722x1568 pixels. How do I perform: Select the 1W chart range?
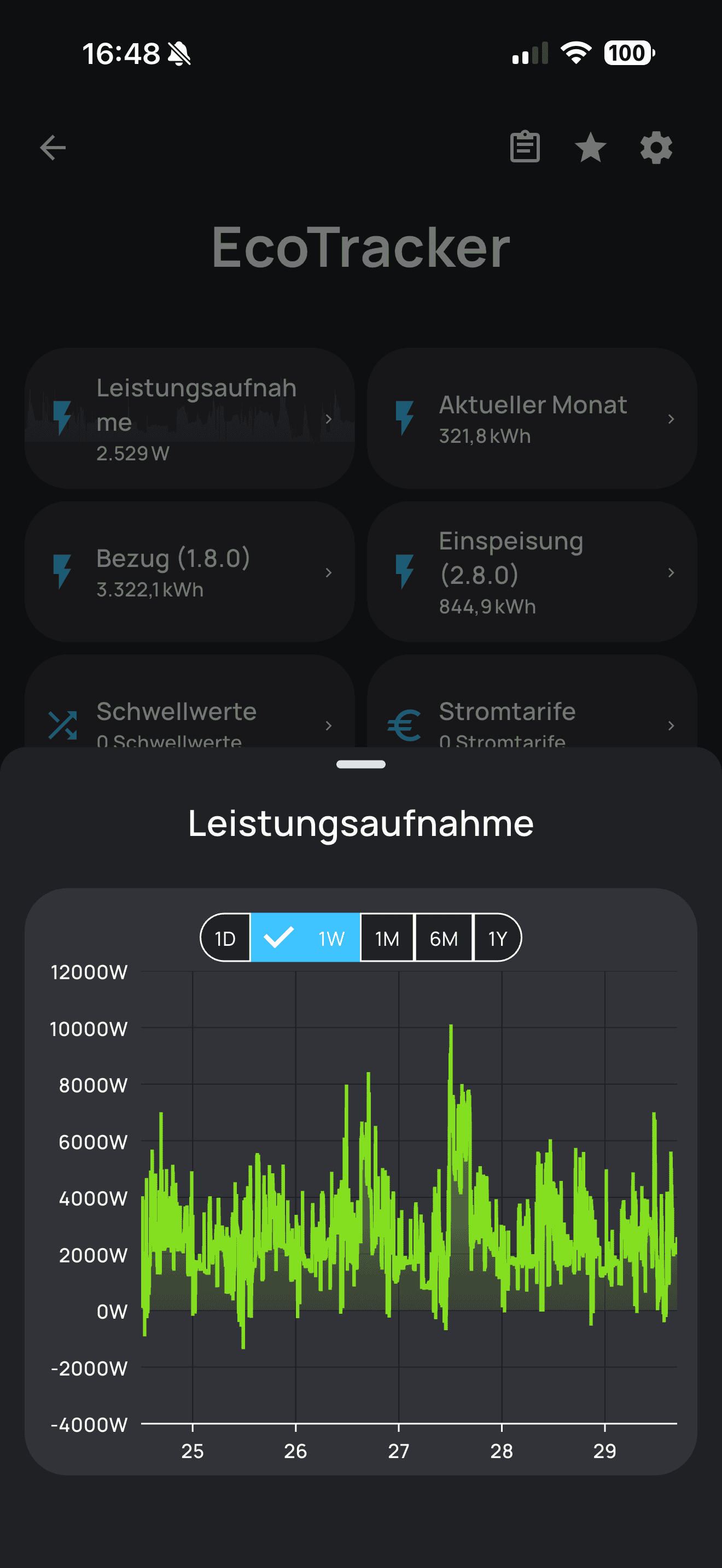pyautogui.click(x=306, y=938)
